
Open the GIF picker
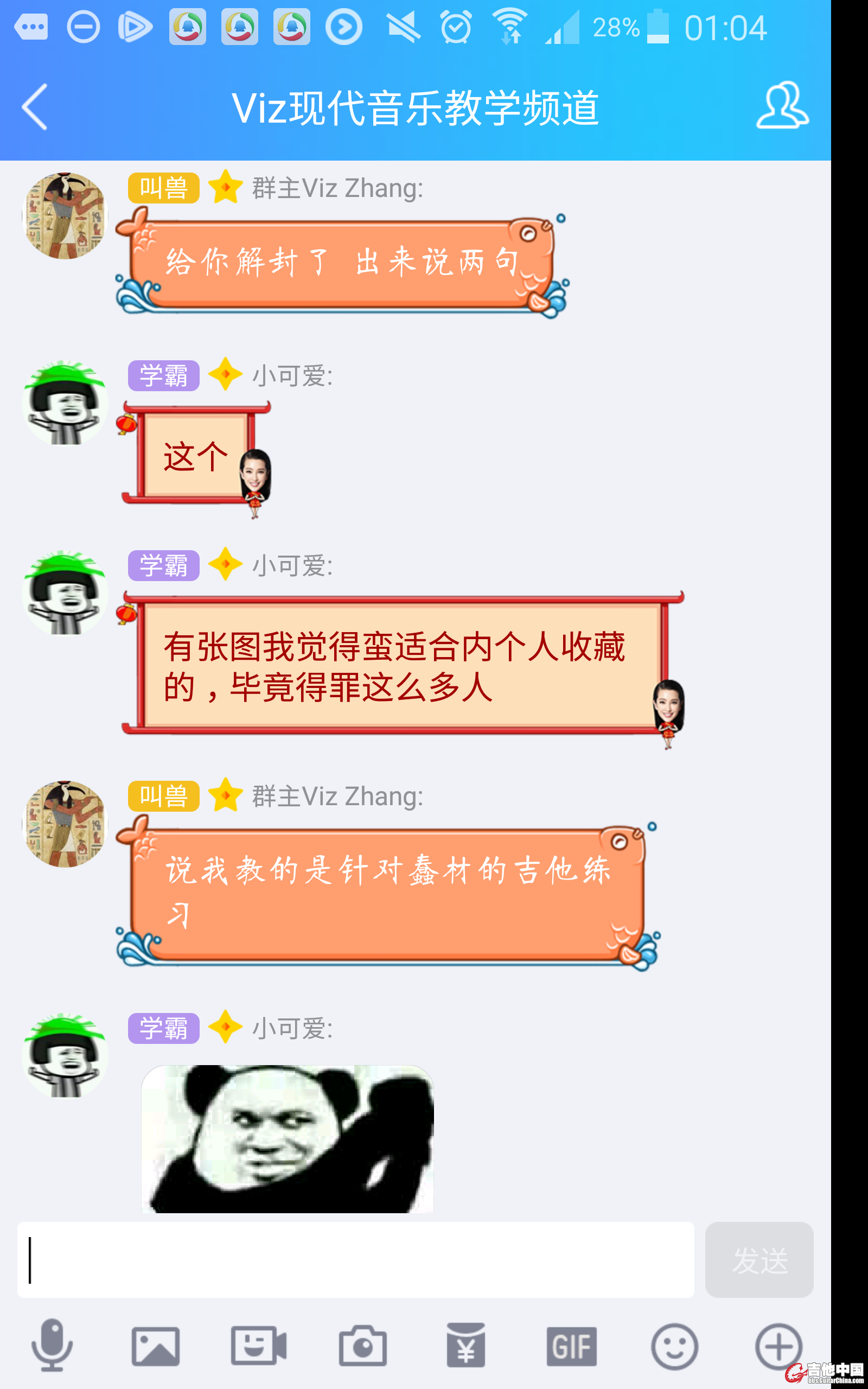pos(571,1346)
